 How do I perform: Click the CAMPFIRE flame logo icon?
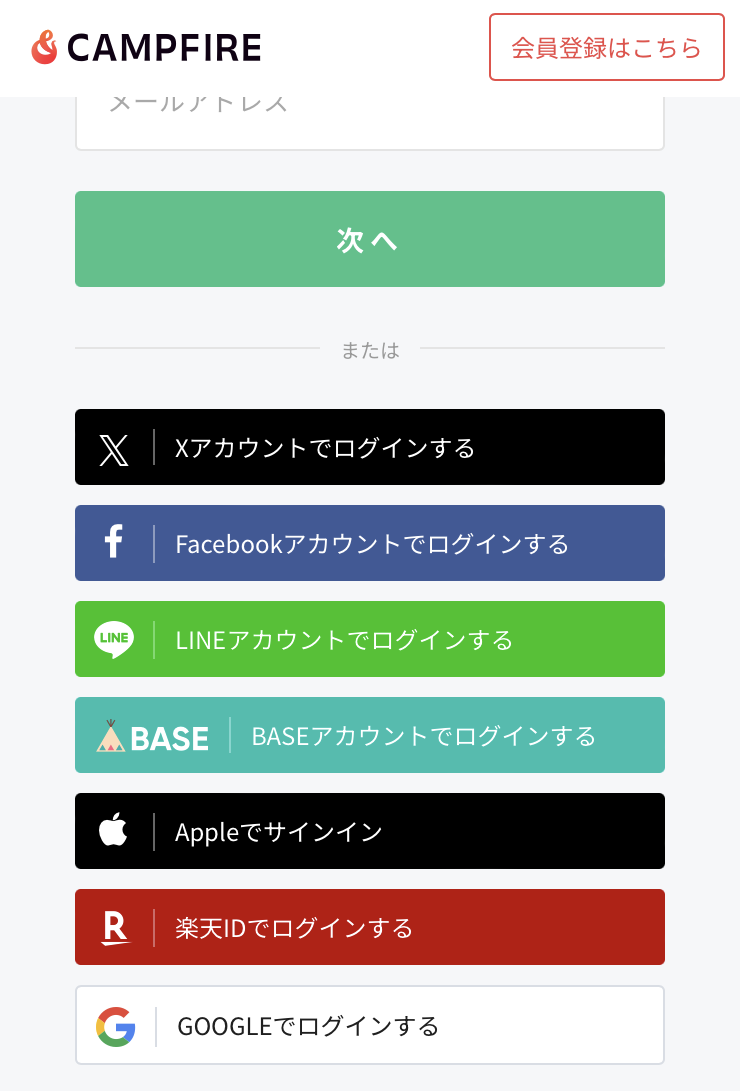[x=44, y=46]
